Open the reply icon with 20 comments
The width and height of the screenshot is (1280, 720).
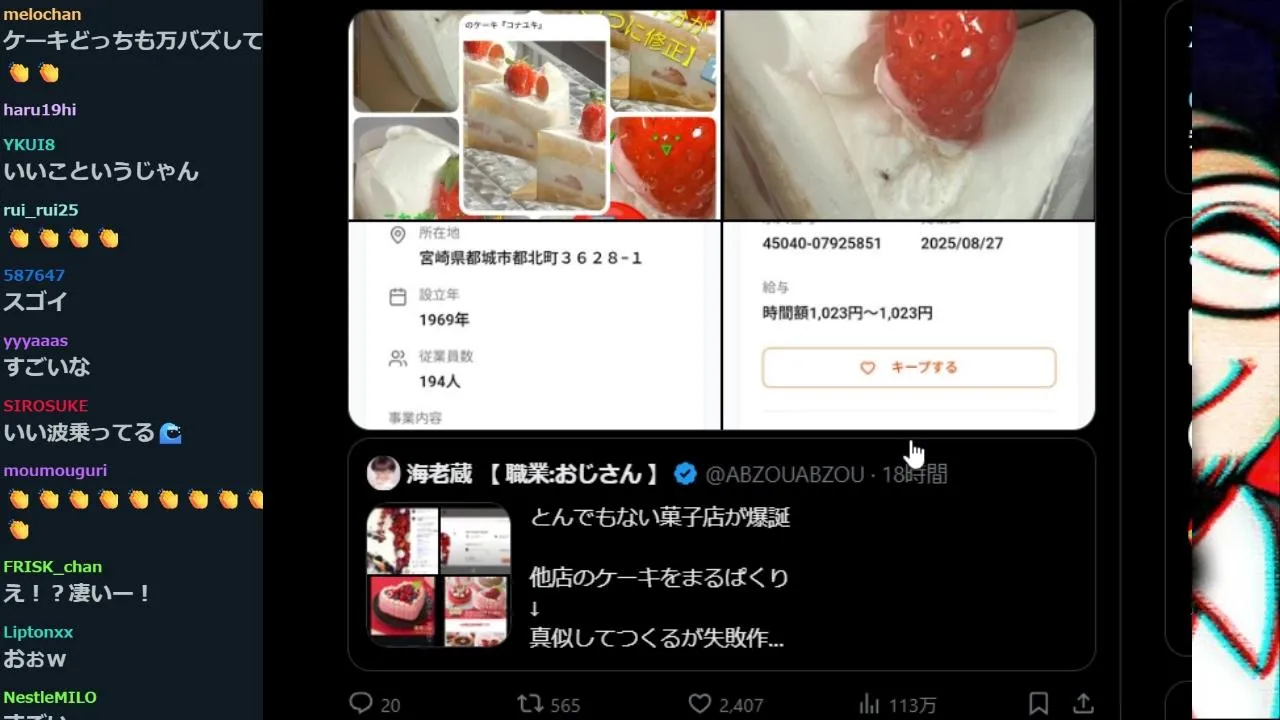[362, 704]
